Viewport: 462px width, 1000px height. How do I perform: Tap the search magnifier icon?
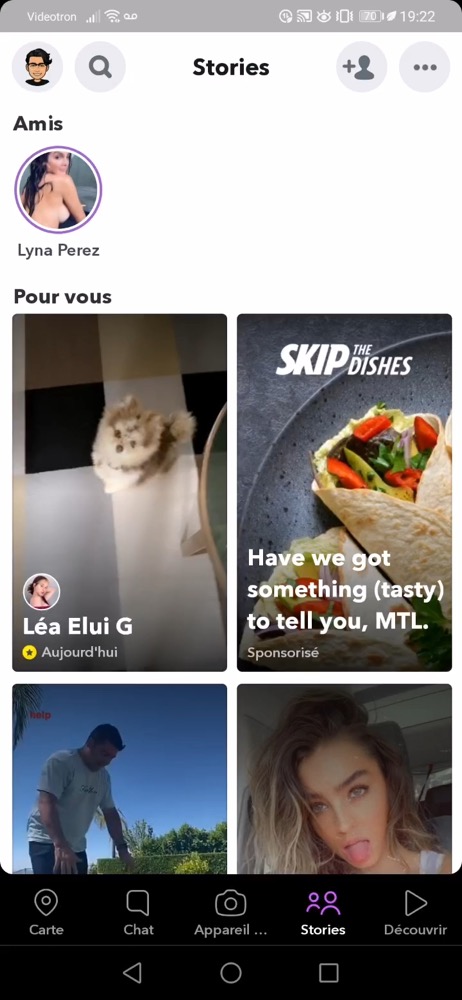100,67
